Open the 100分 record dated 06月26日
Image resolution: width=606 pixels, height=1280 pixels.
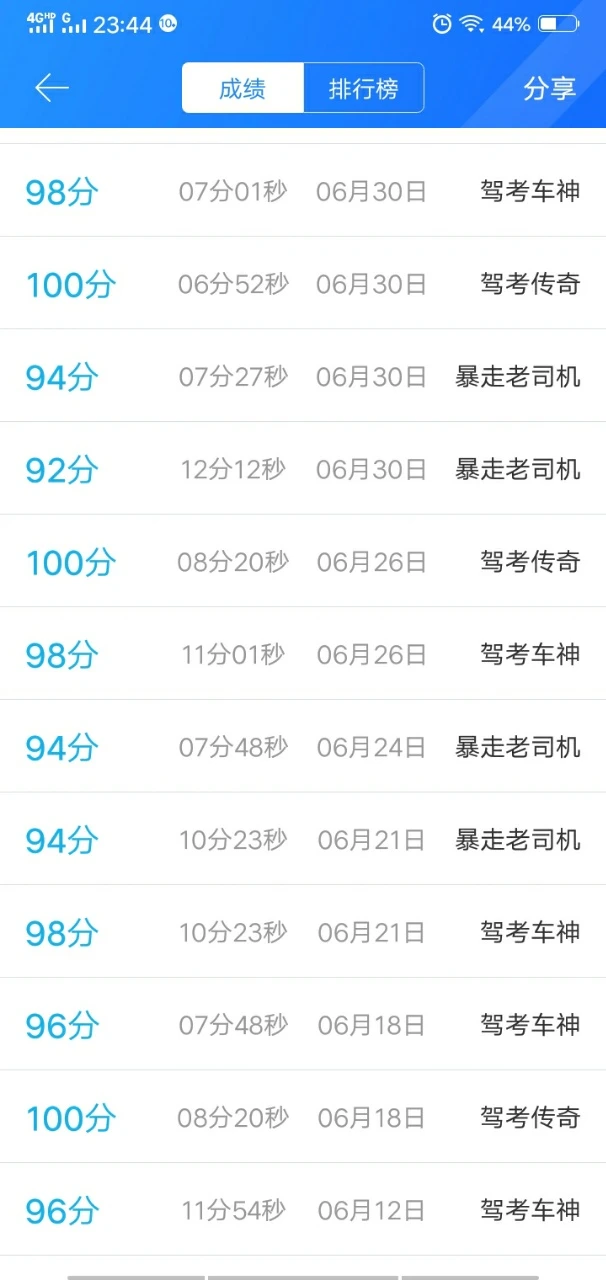[303, 562]
